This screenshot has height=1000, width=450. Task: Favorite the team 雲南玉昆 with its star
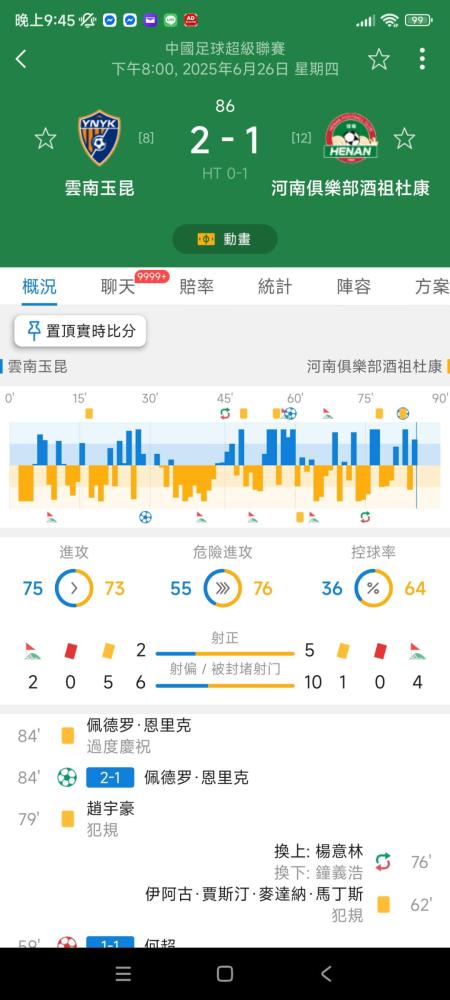45,138
